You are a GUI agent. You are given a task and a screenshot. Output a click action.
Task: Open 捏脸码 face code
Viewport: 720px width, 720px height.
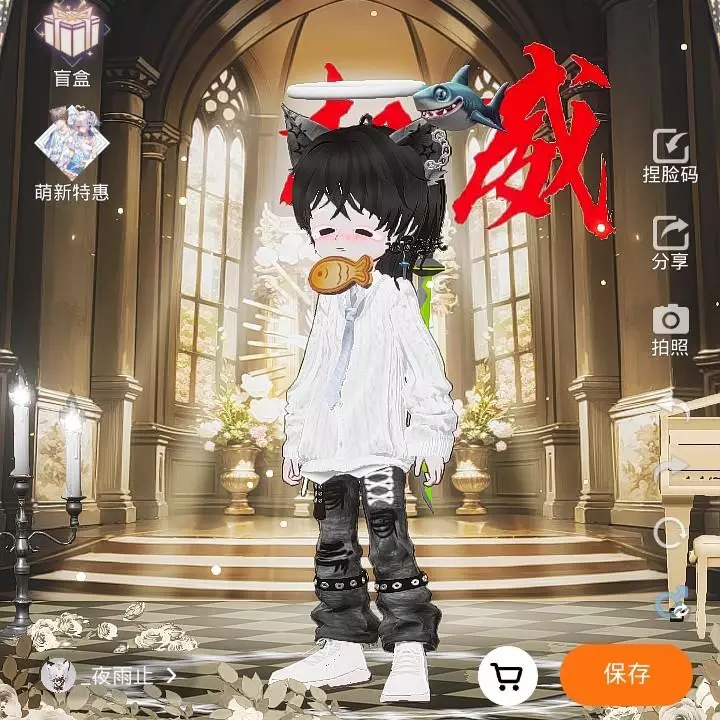pos(670,156)
